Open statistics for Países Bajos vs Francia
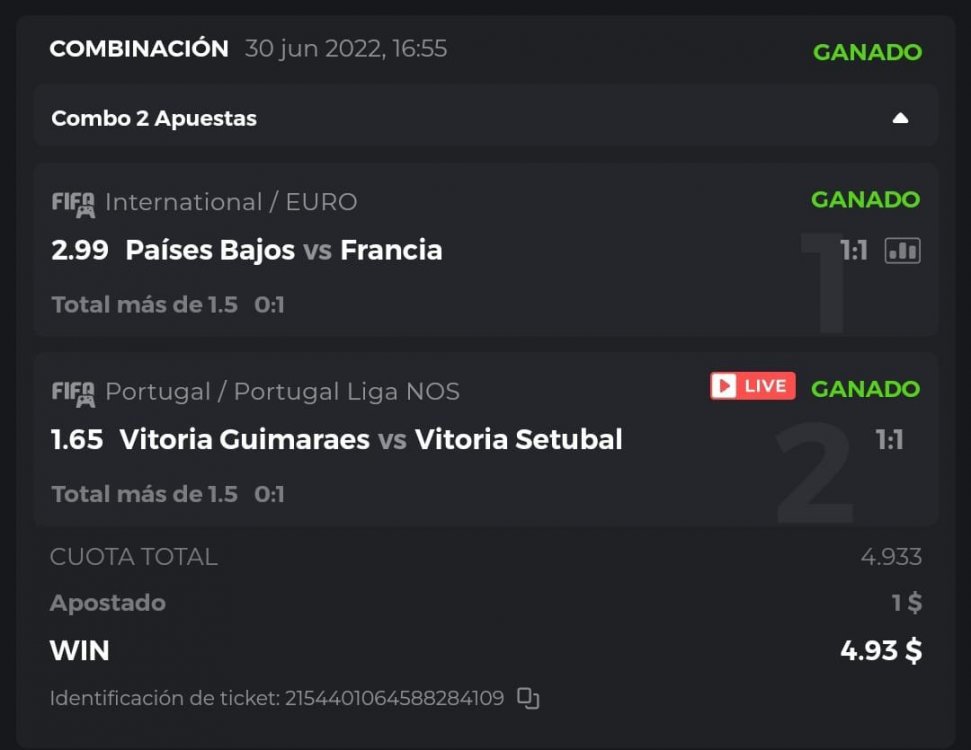 [x=902, y=251]
